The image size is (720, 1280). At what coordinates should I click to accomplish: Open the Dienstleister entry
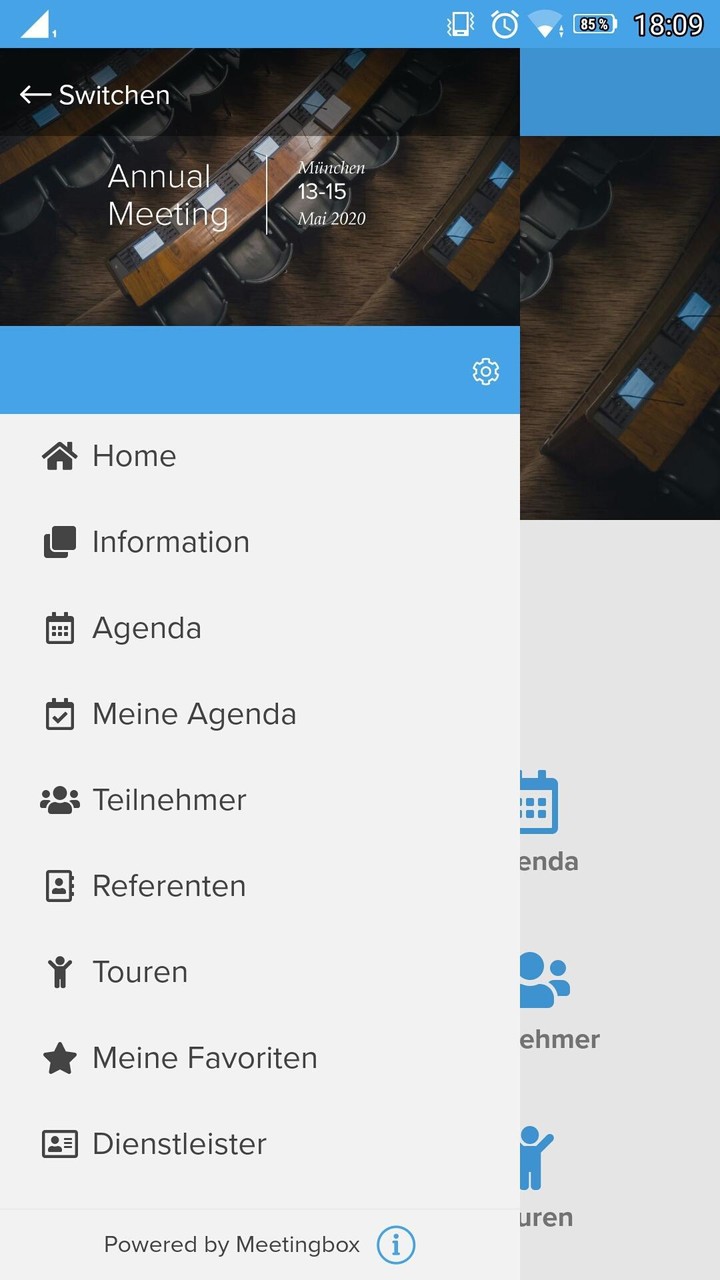[179, 1144]
